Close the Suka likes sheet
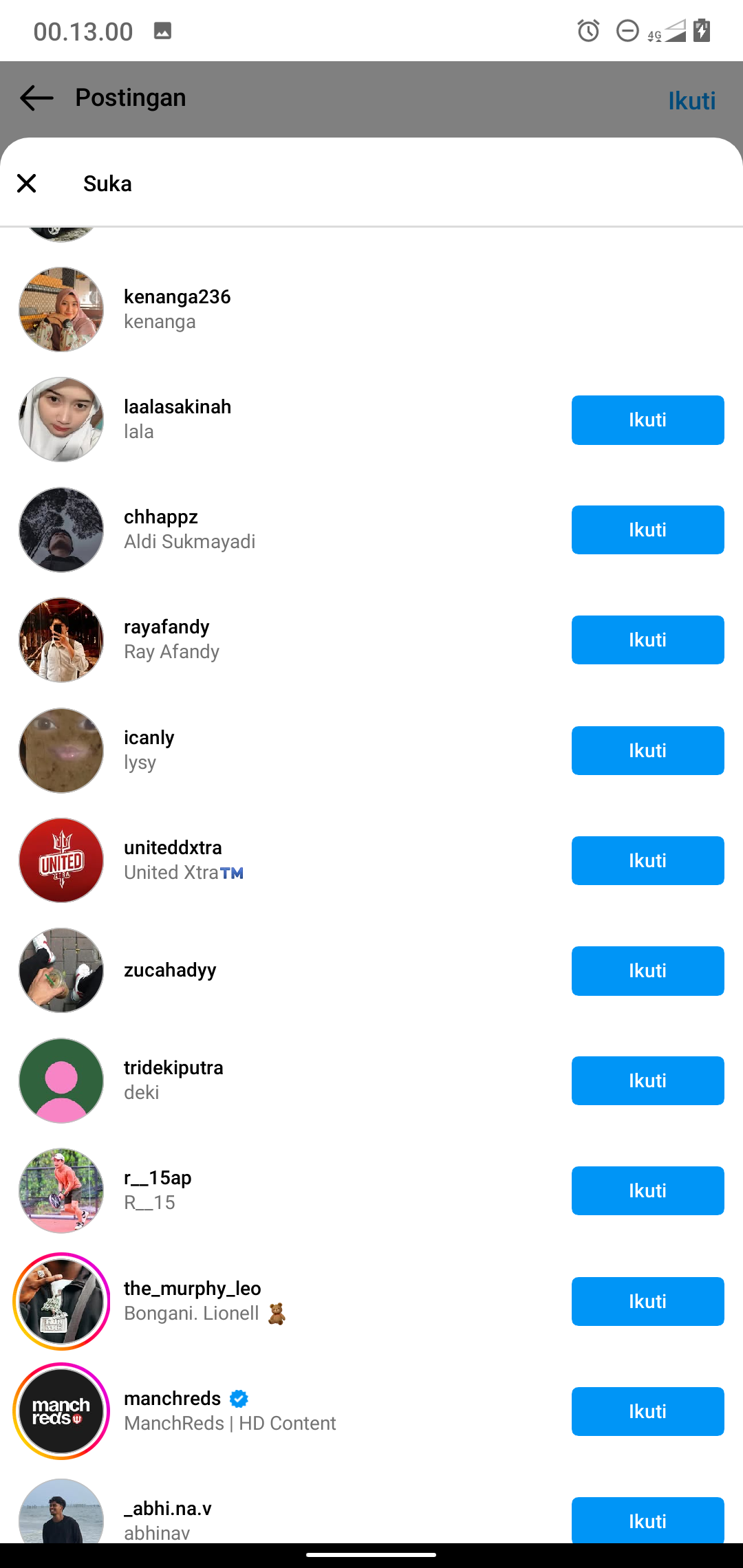This screenshot has width=743, height=1568. (27, 184)
